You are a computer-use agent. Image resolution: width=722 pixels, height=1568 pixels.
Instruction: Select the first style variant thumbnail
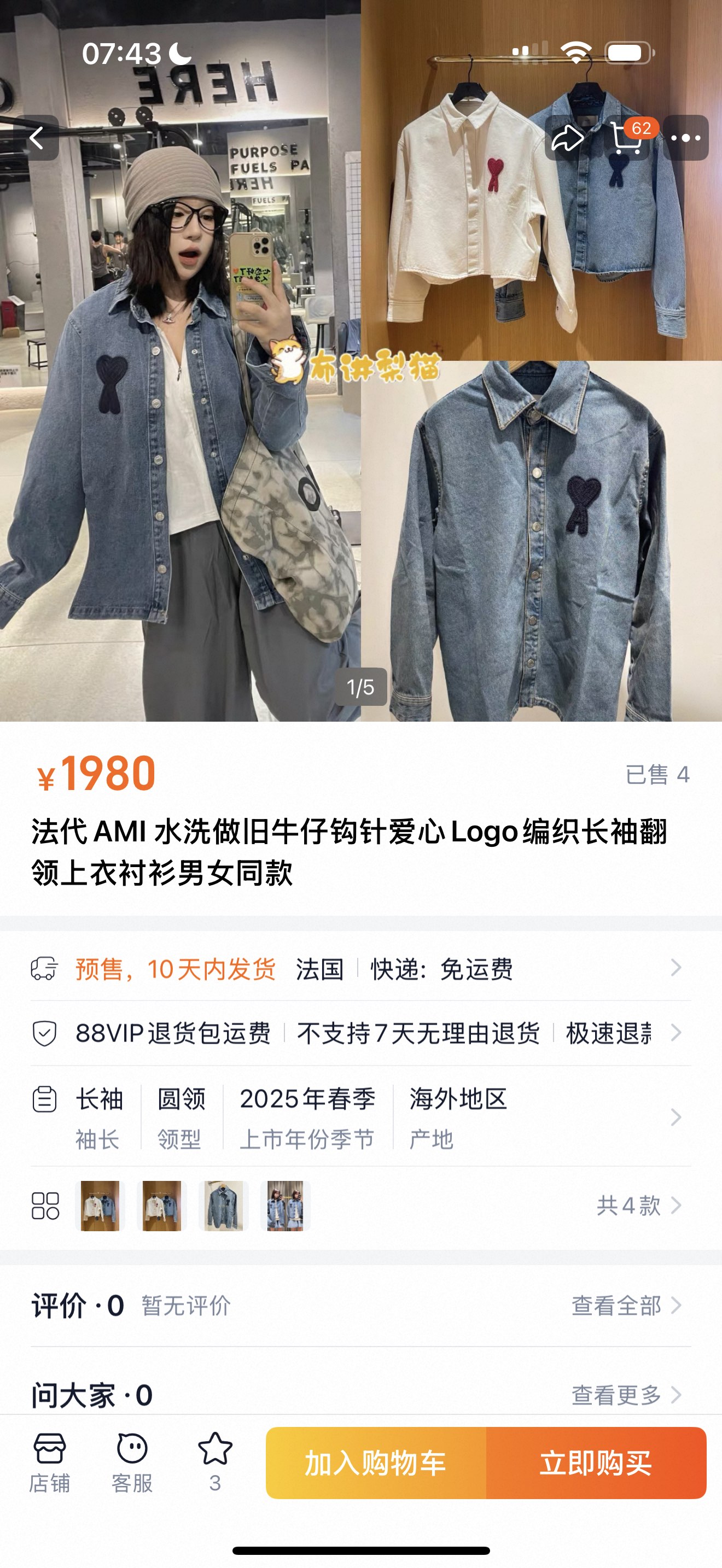click(x=100, y=1206)
